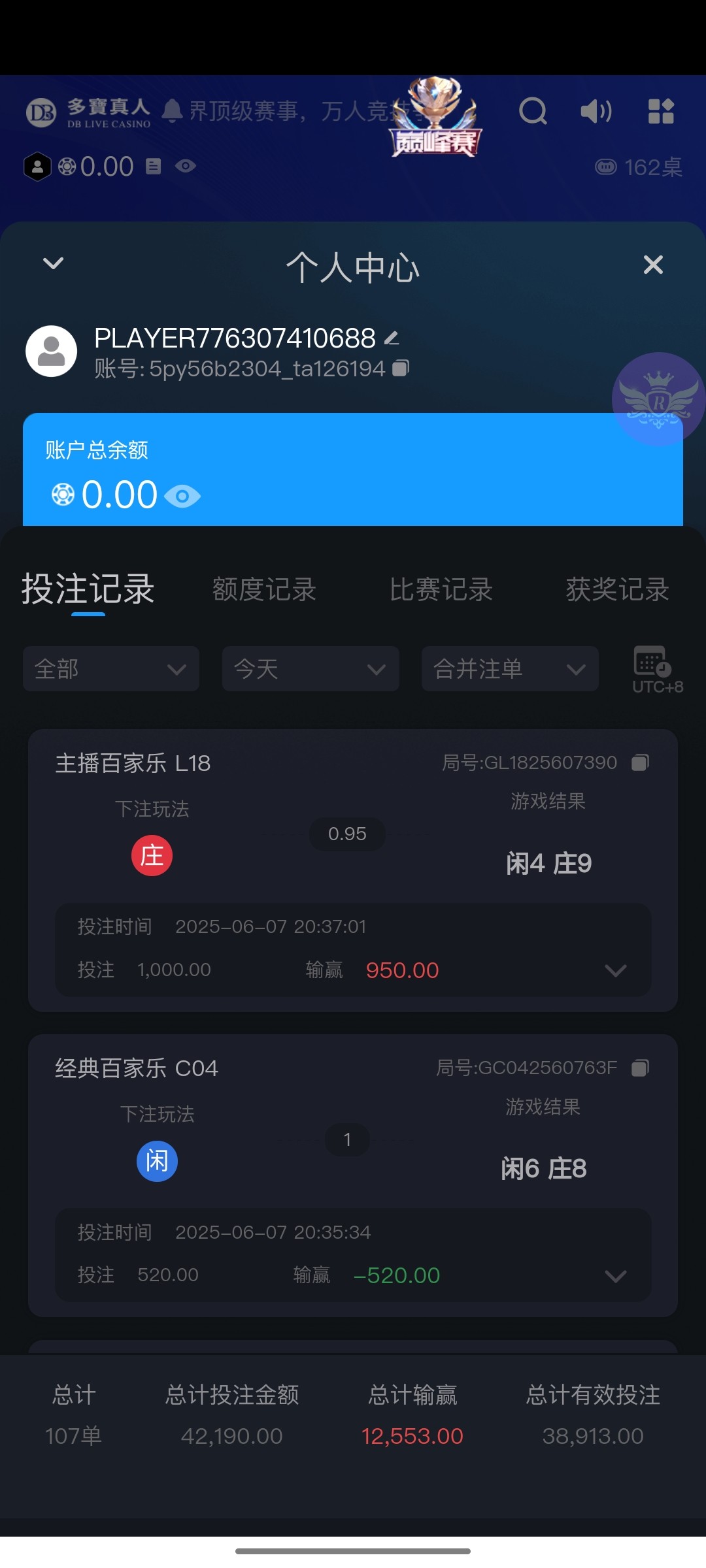Copy round number GC042560763F
Screen dimensions: 706x1568
(x=640, y=1068)
